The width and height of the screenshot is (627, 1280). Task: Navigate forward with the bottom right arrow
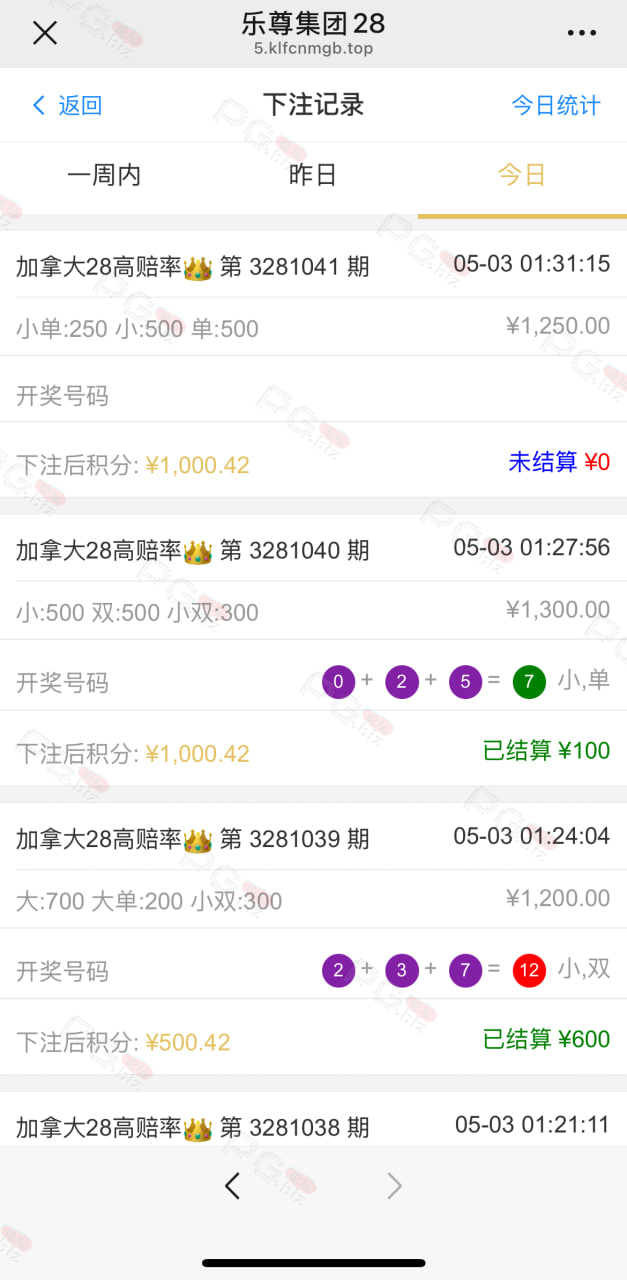[x=395, y=1186]
